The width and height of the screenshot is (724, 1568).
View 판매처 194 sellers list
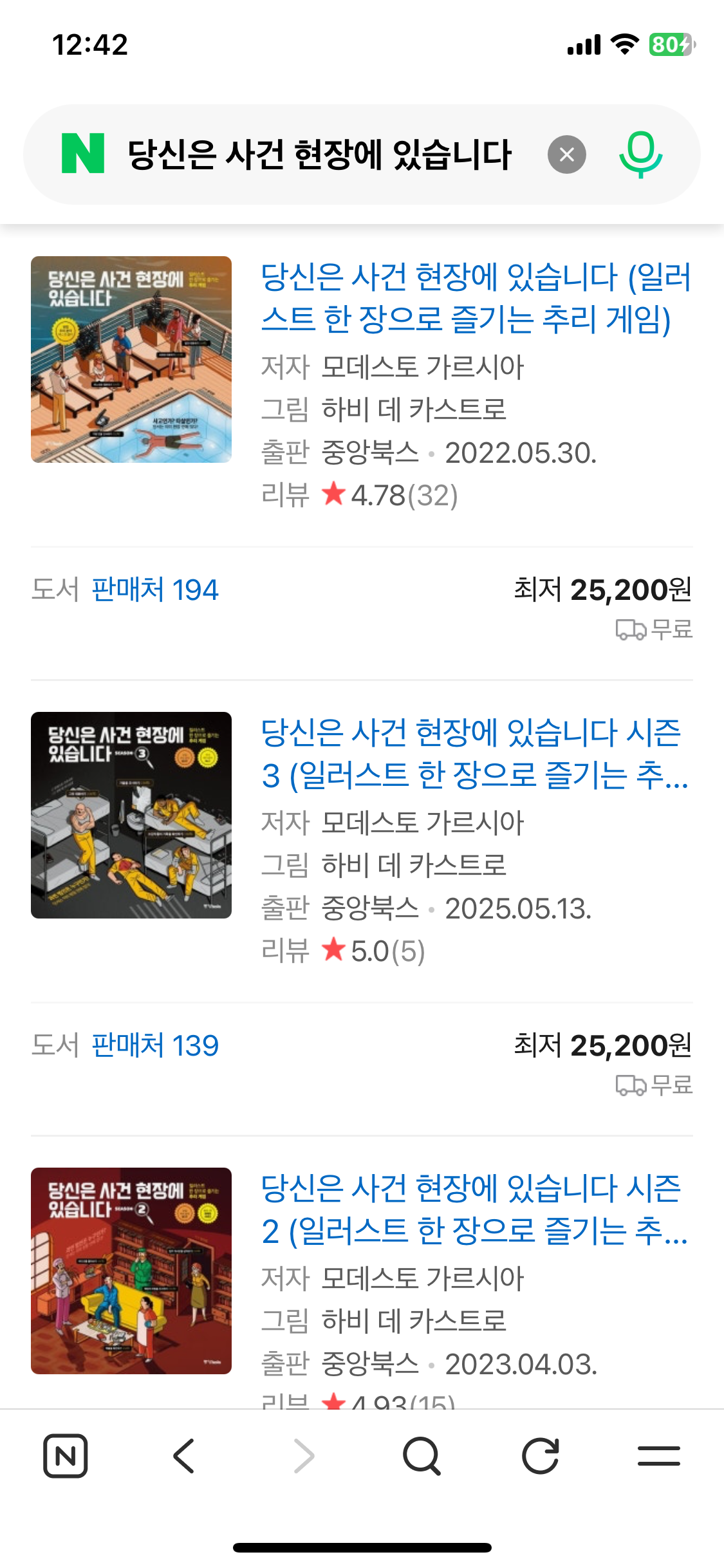coord(154,590)
